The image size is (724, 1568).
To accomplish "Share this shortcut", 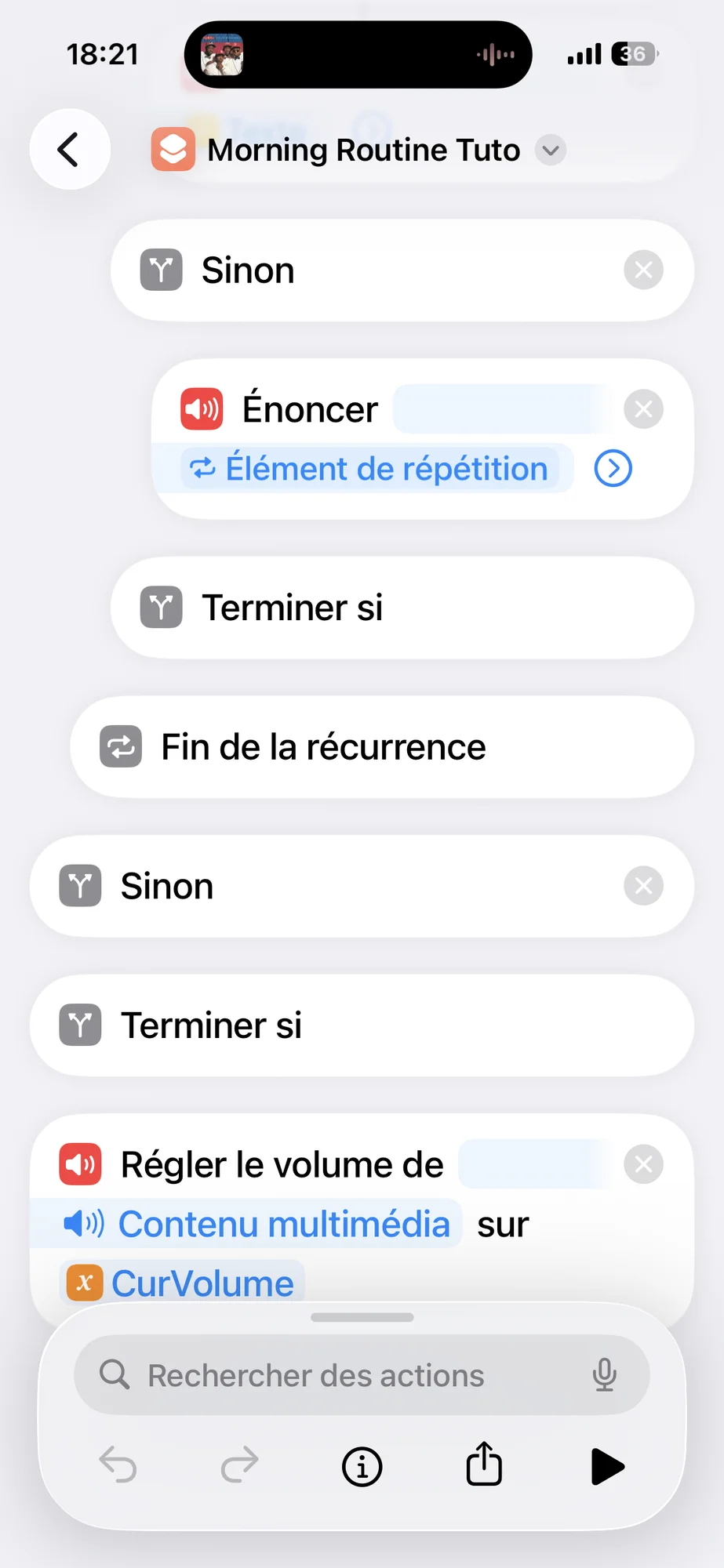I will click(x=484, y=1465).
